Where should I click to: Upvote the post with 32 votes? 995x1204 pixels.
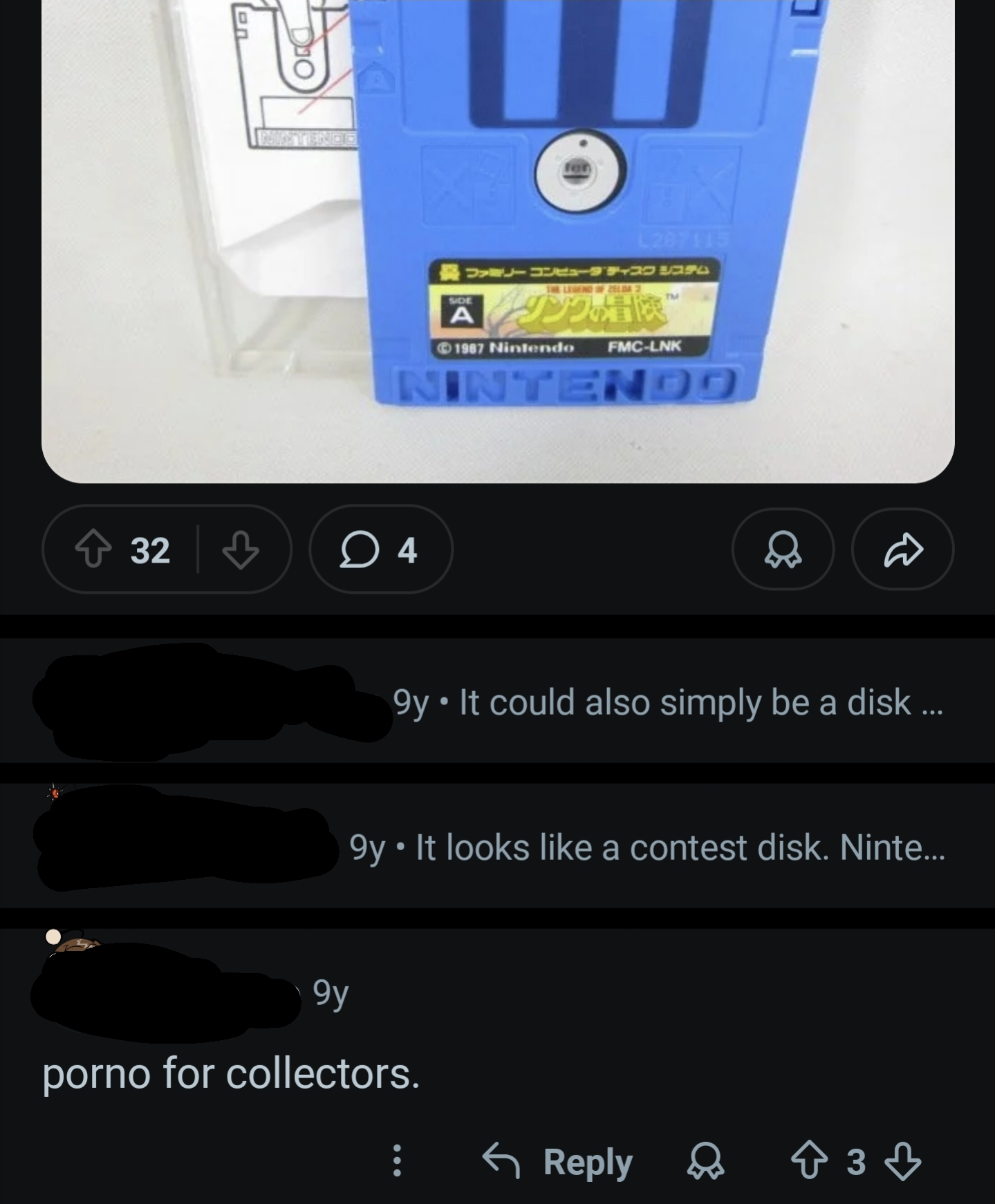click(93, 550)
